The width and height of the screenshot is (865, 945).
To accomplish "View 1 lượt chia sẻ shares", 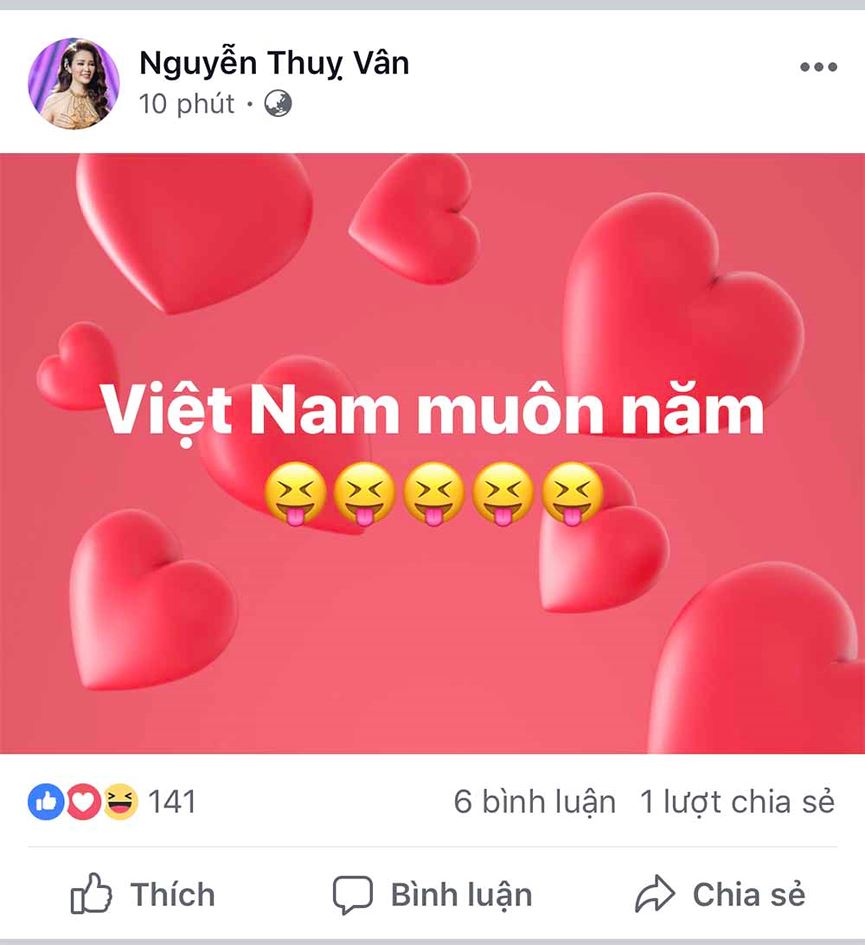I will tap(737, 802).
